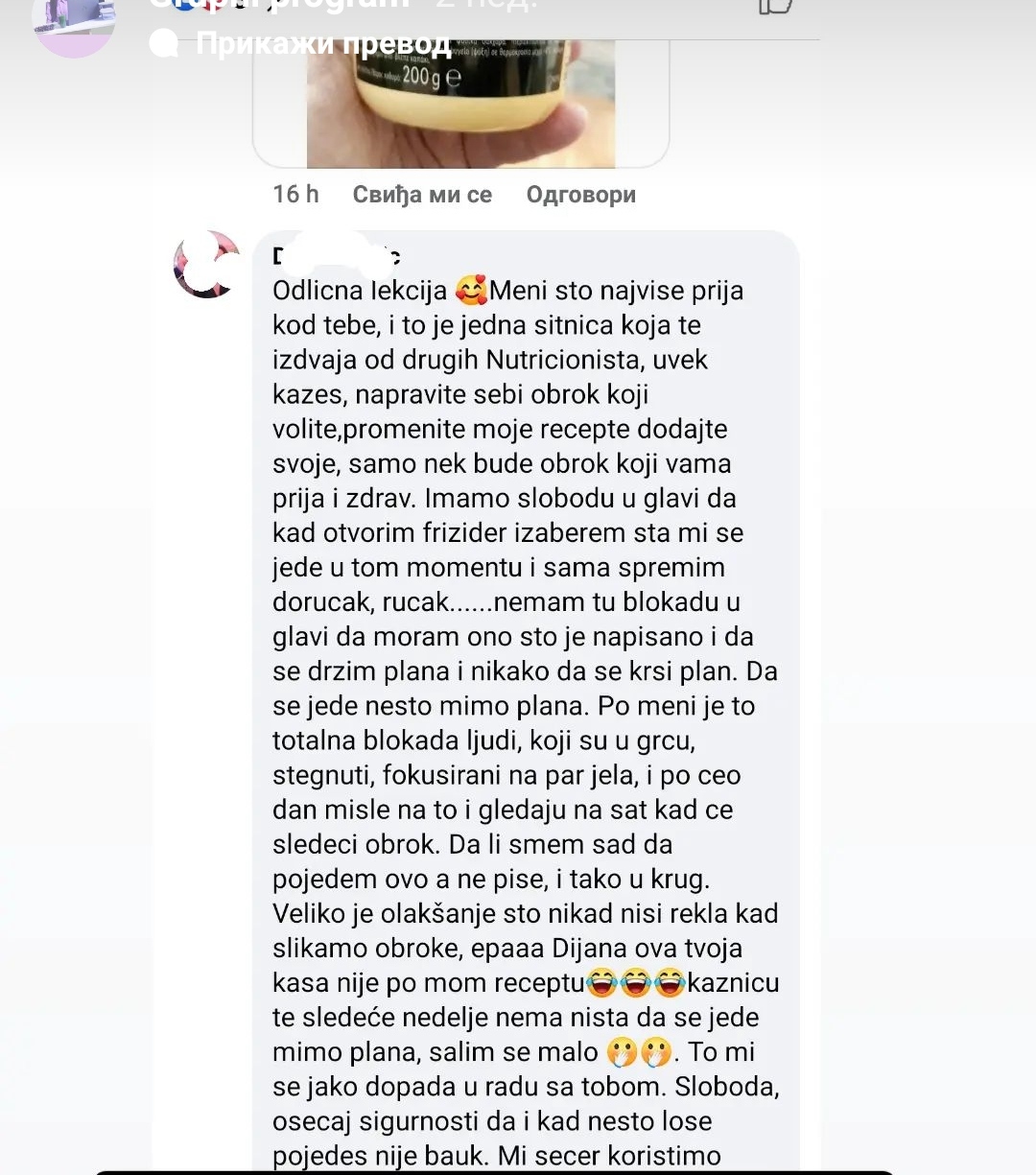Image resolution: width=1036 pixels, height=1175 pixels.
Task: Tap Прикажи превод to show translation
Action: (x=322, y=44)
